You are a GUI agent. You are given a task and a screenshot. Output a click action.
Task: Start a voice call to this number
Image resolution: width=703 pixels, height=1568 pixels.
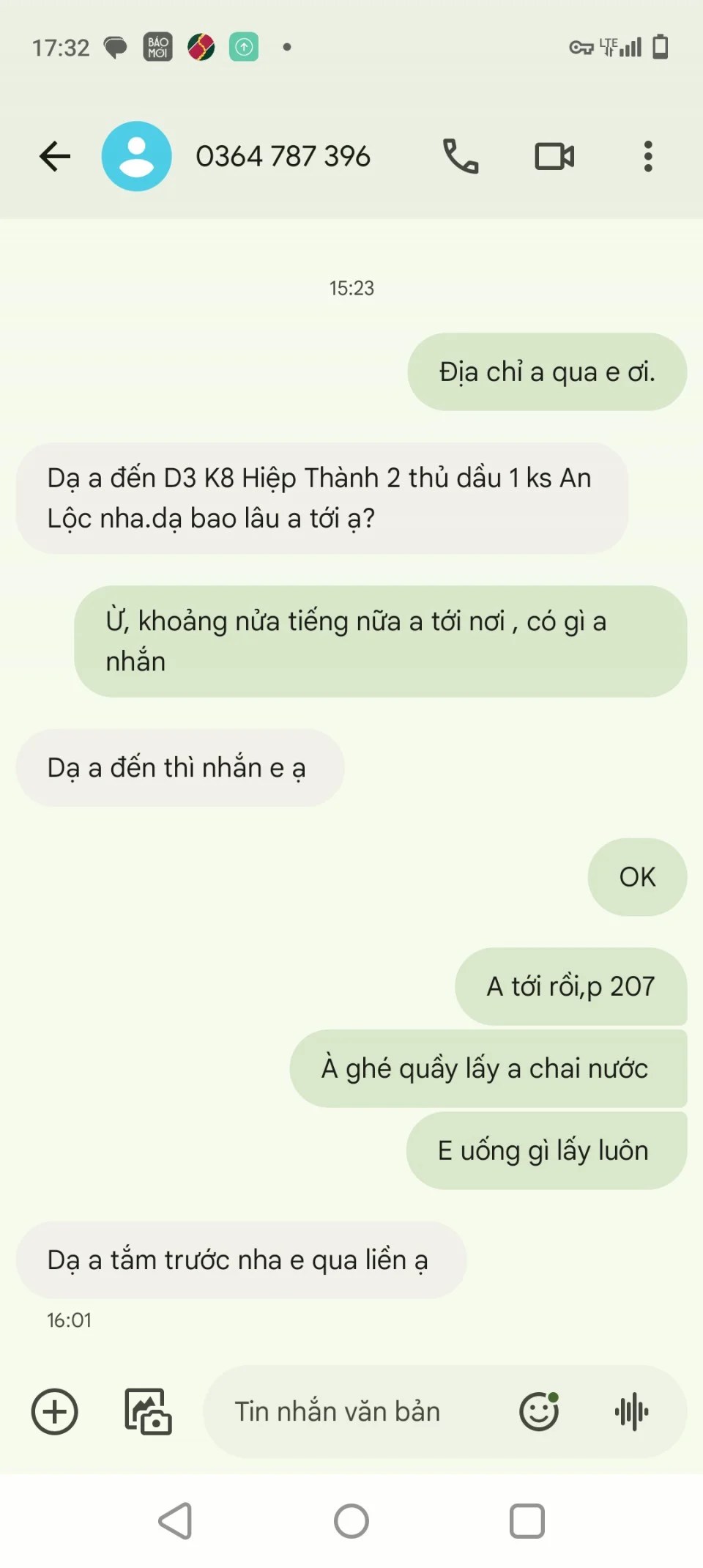[x=461, y=156]
